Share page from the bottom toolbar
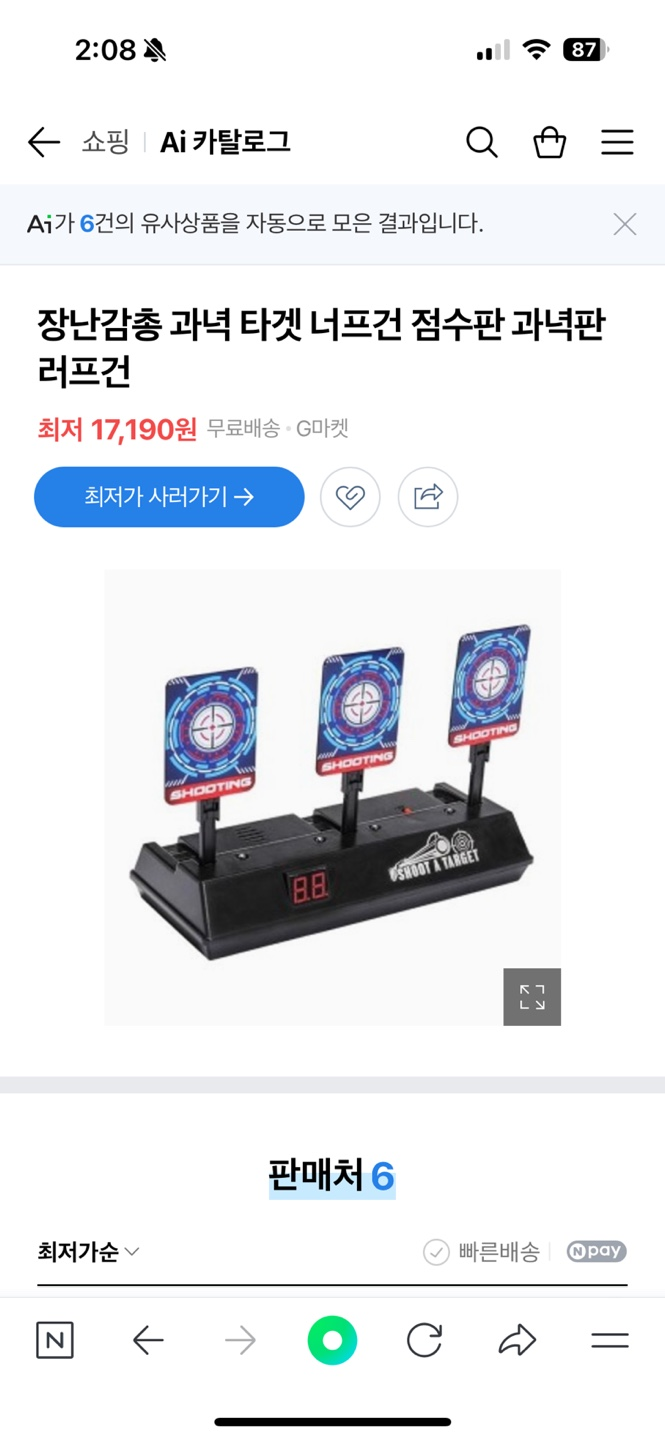 (x=517, y=1340)
